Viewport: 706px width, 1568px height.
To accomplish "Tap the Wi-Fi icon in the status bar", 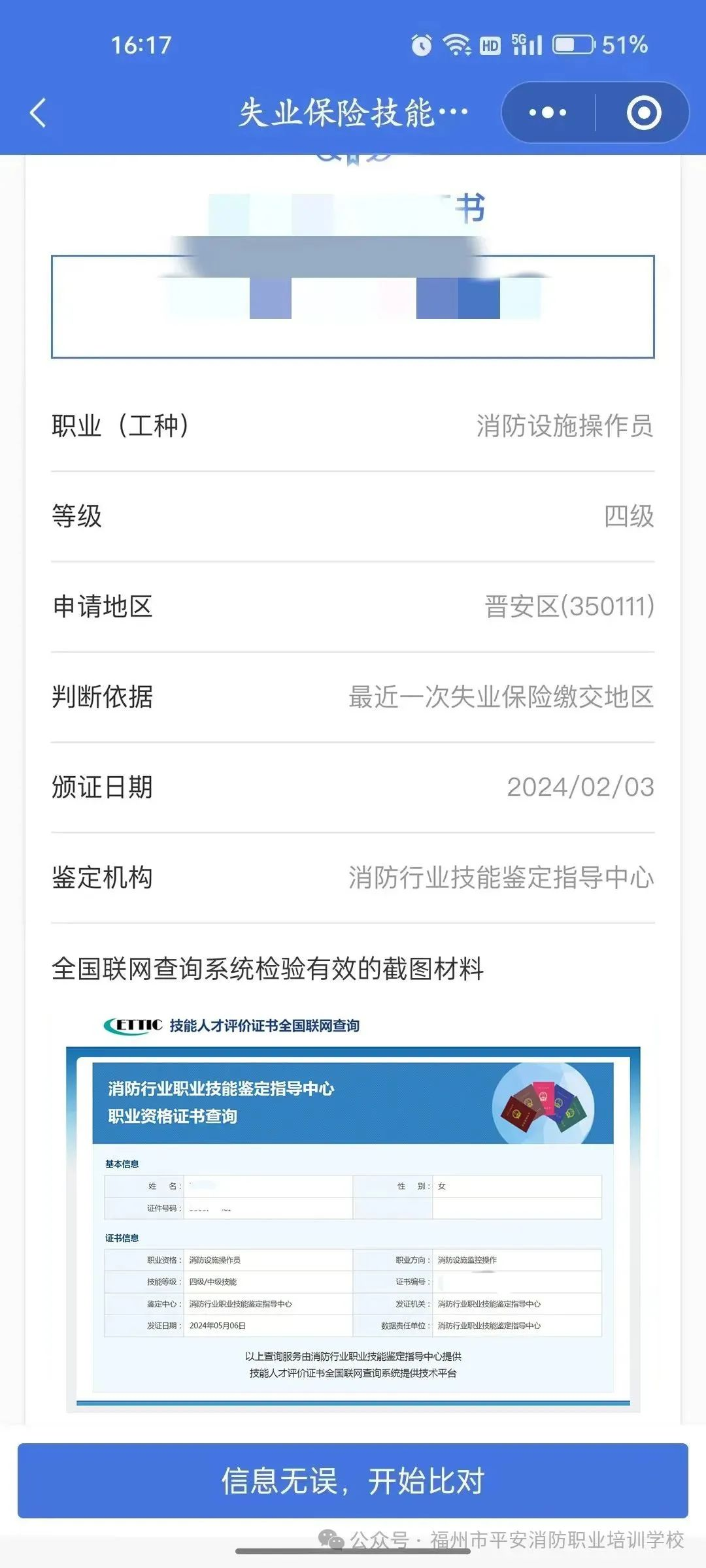I will pos(456,46).
